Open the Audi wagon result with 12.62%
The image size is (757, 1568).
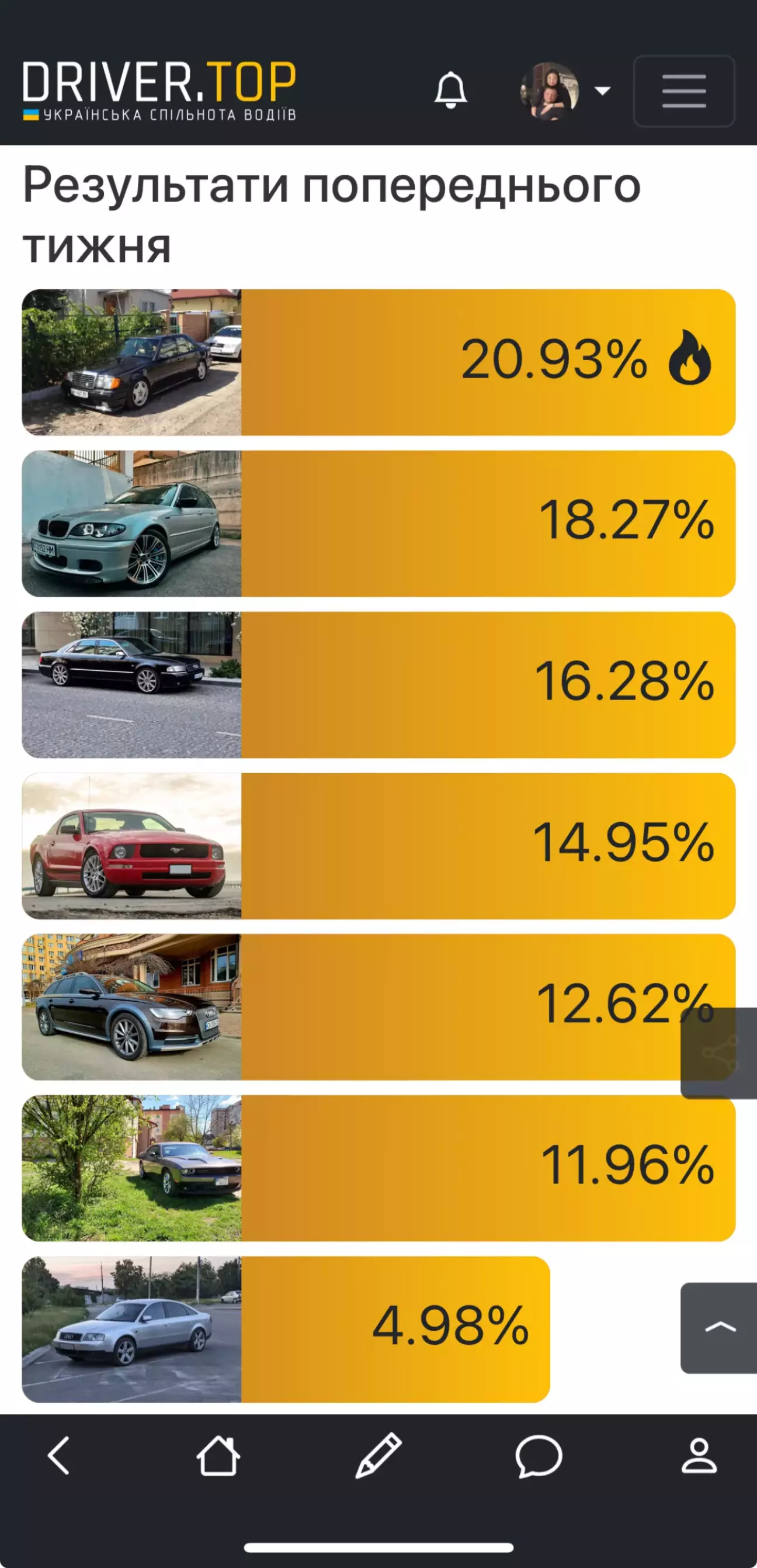[378, 1008]
